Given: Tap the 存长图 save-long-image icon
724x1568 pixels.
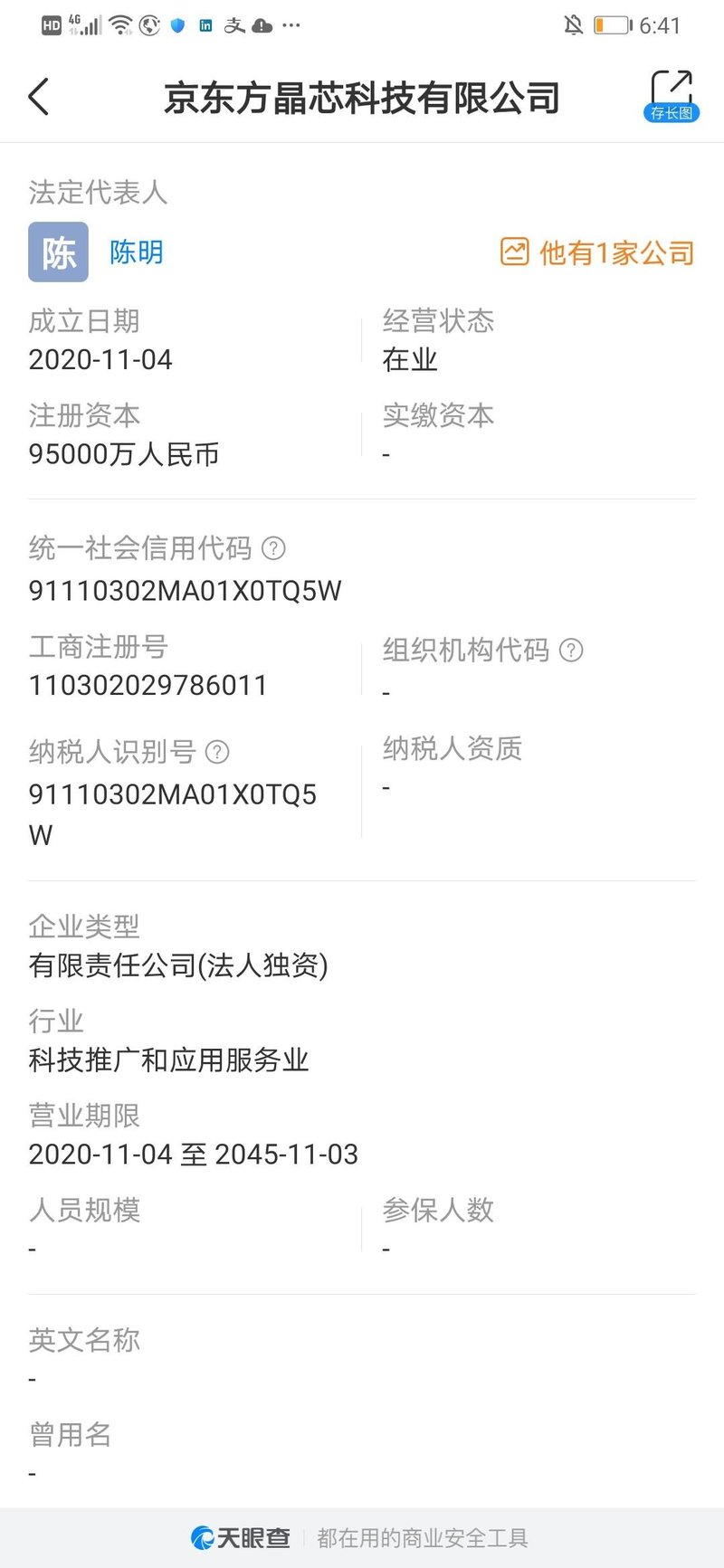Looking at the screenshot, I should coord(670,93).
